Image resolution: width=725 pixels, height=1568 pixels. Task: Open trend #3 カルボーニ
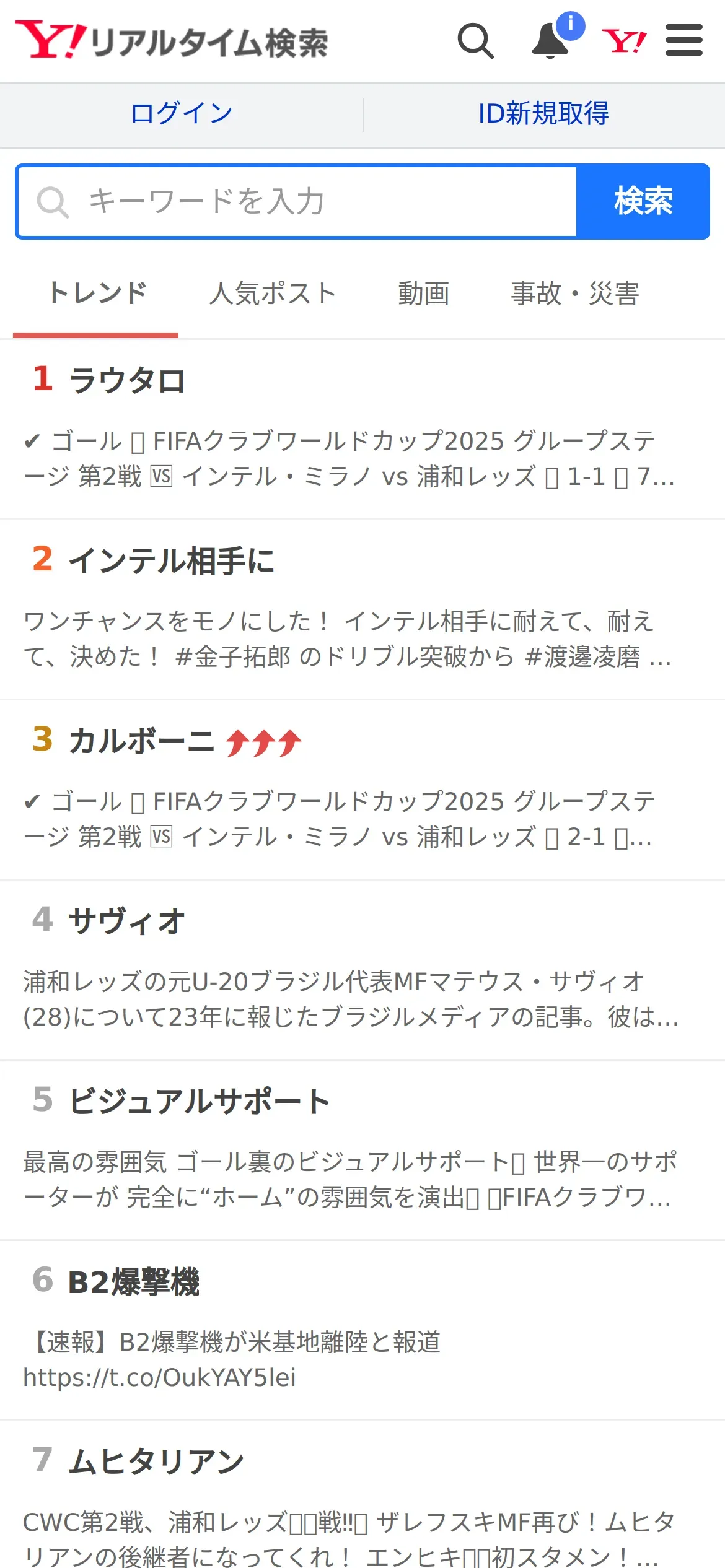[x=362, y=790]
